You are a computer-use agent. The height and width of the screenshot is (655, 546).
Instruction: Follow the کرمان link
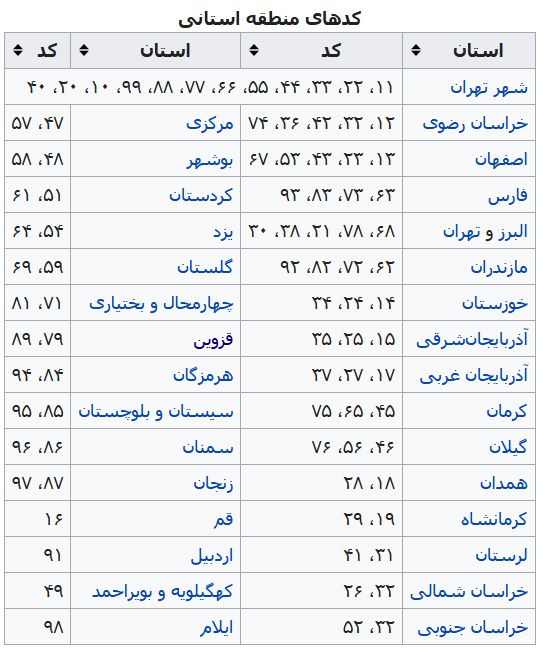507,411
